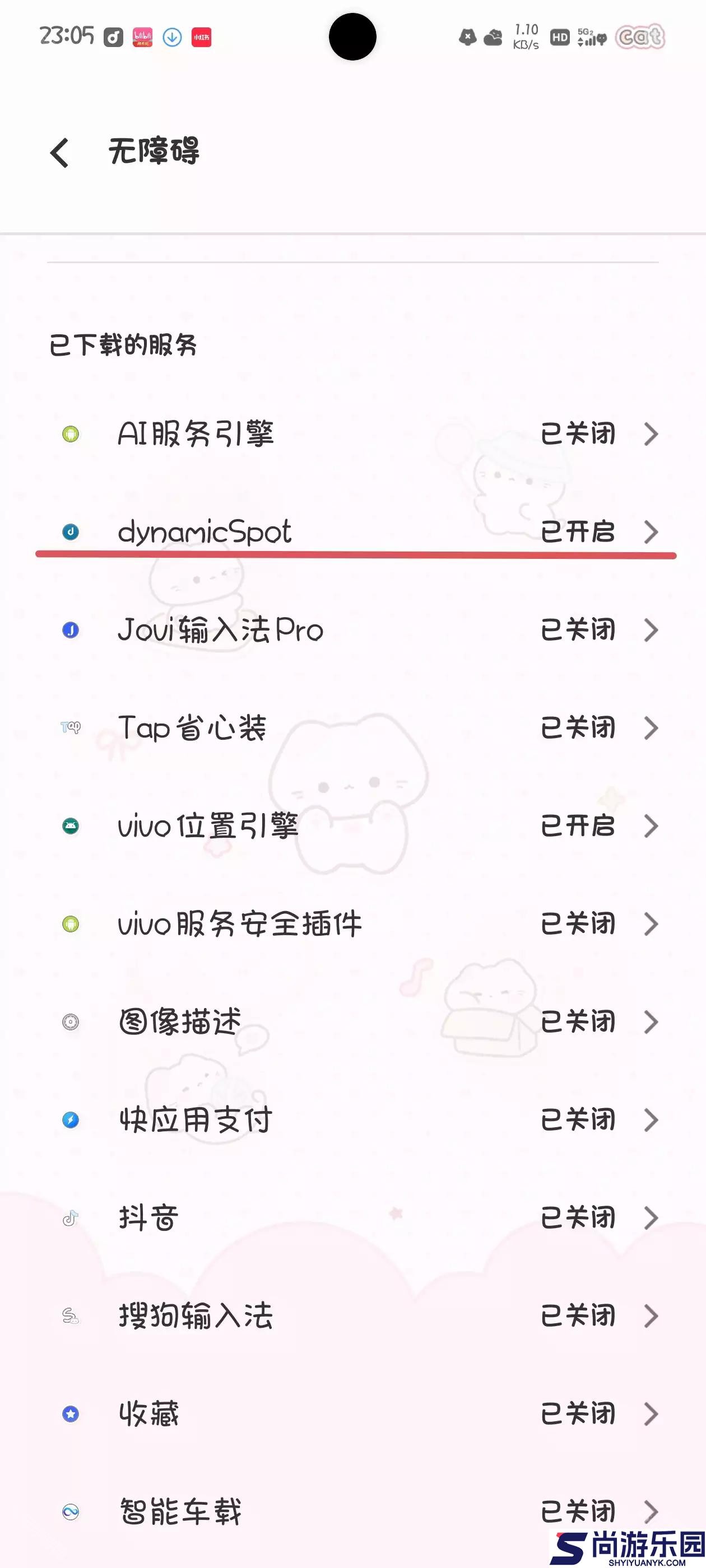Image resolution: width=706 pixels, height=1568 pixels.
Task: Open the dynamicSpot service icon
Action: click(70, 531)
